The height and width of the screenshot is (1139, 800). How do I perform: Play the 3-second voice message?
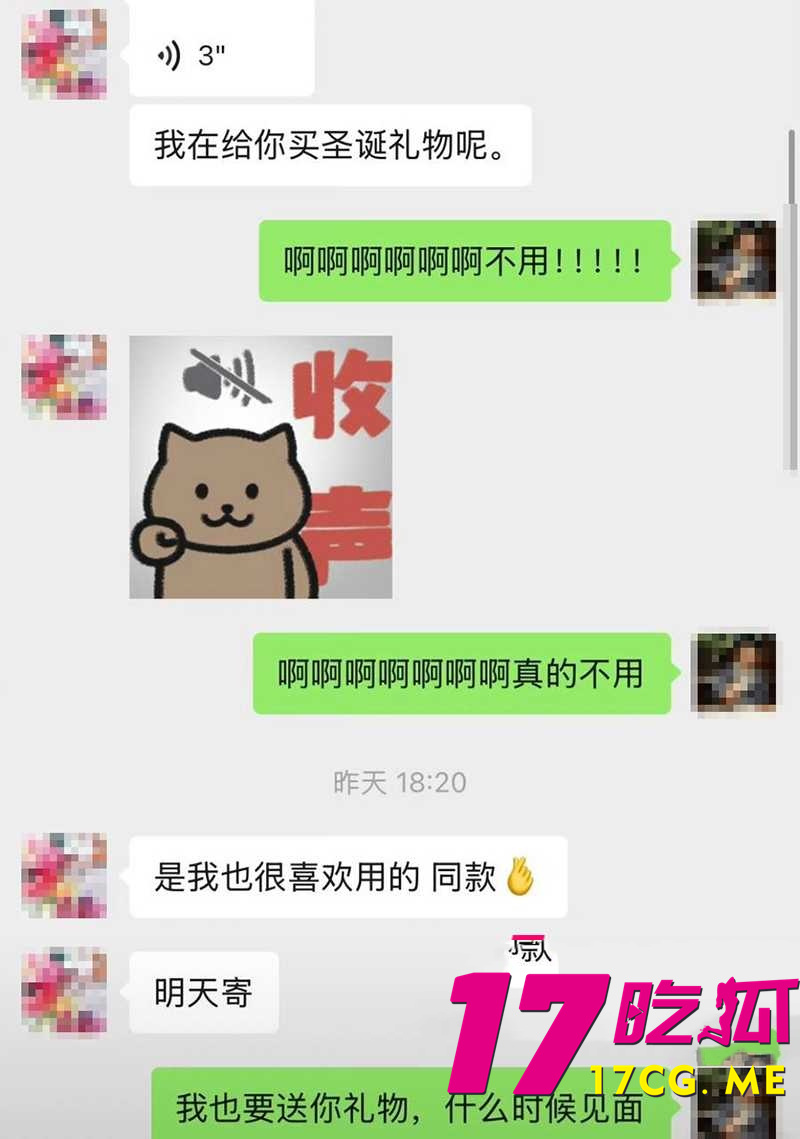point(220,47)
